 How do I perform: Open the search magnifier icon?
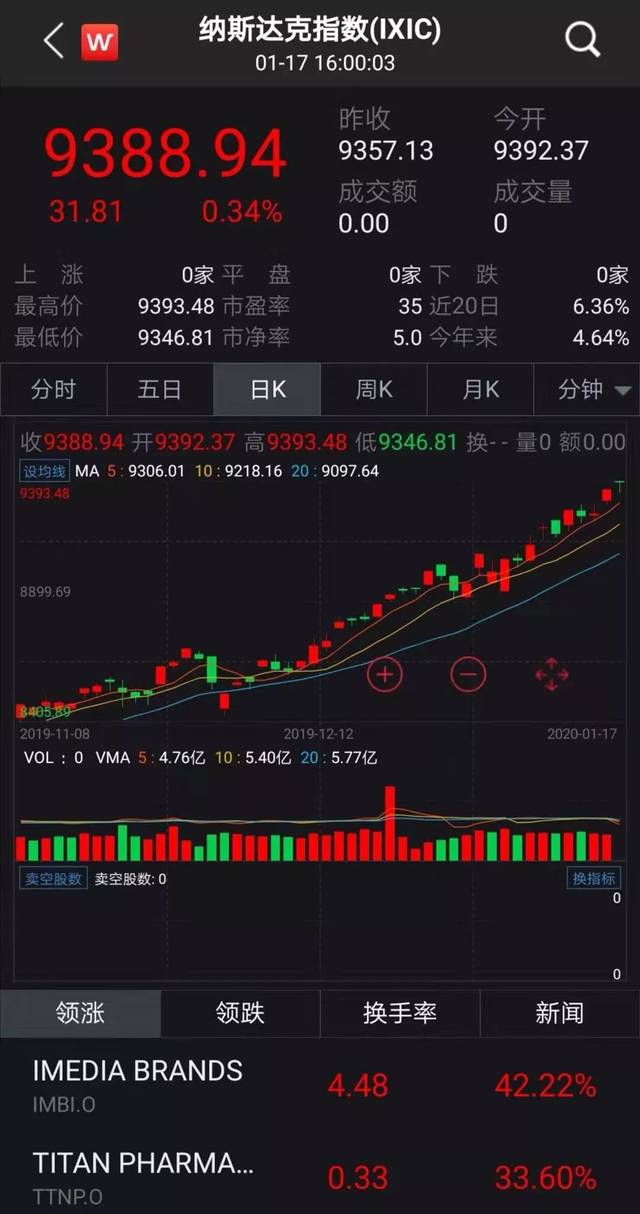click(x=582, y=40)
